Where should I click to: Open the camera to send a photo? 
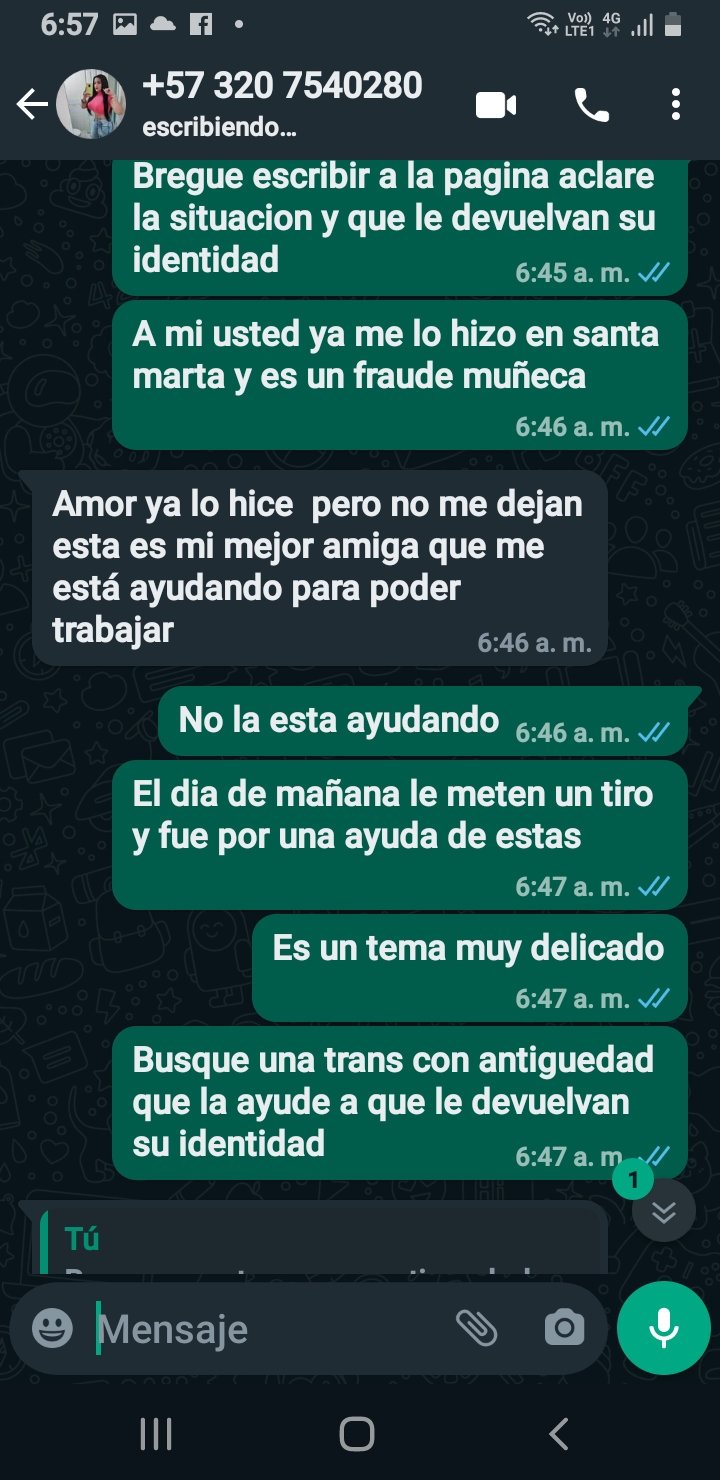click(x=564, y=1328)
